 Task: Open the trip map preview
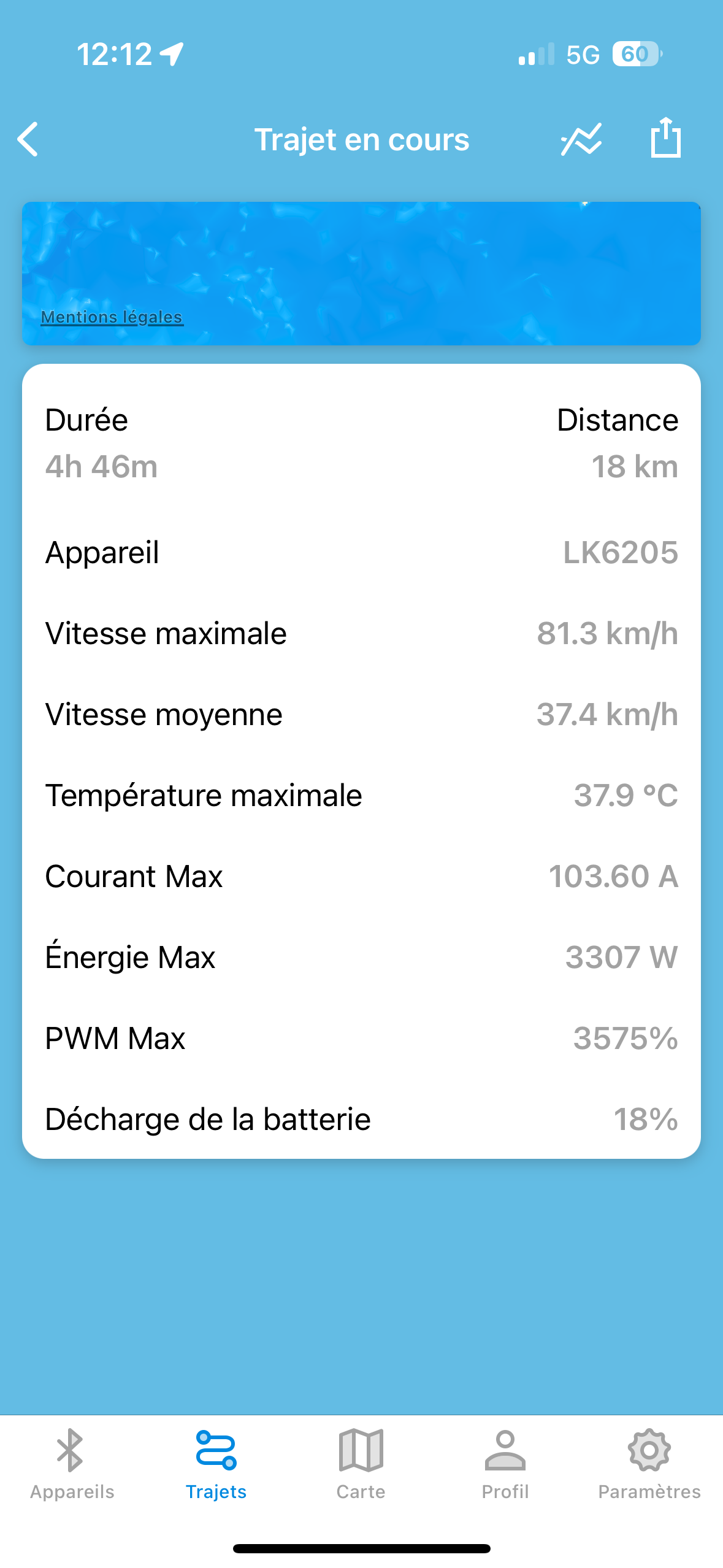(x=361, y=274)
